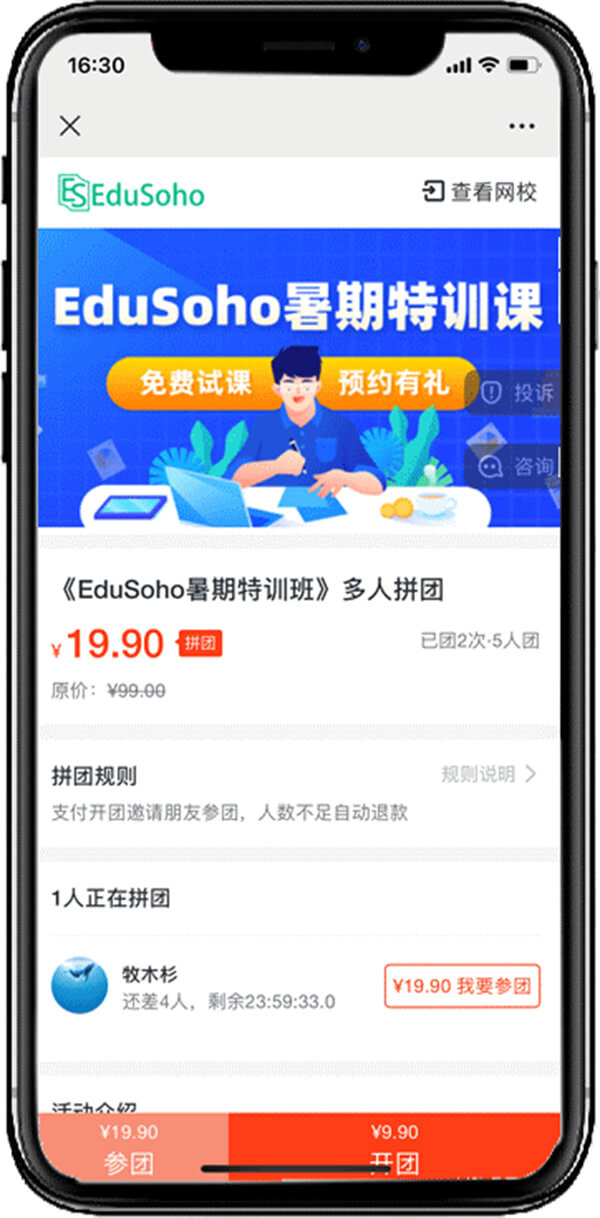
Task: Close the page with the X icon
Action: 70,126
